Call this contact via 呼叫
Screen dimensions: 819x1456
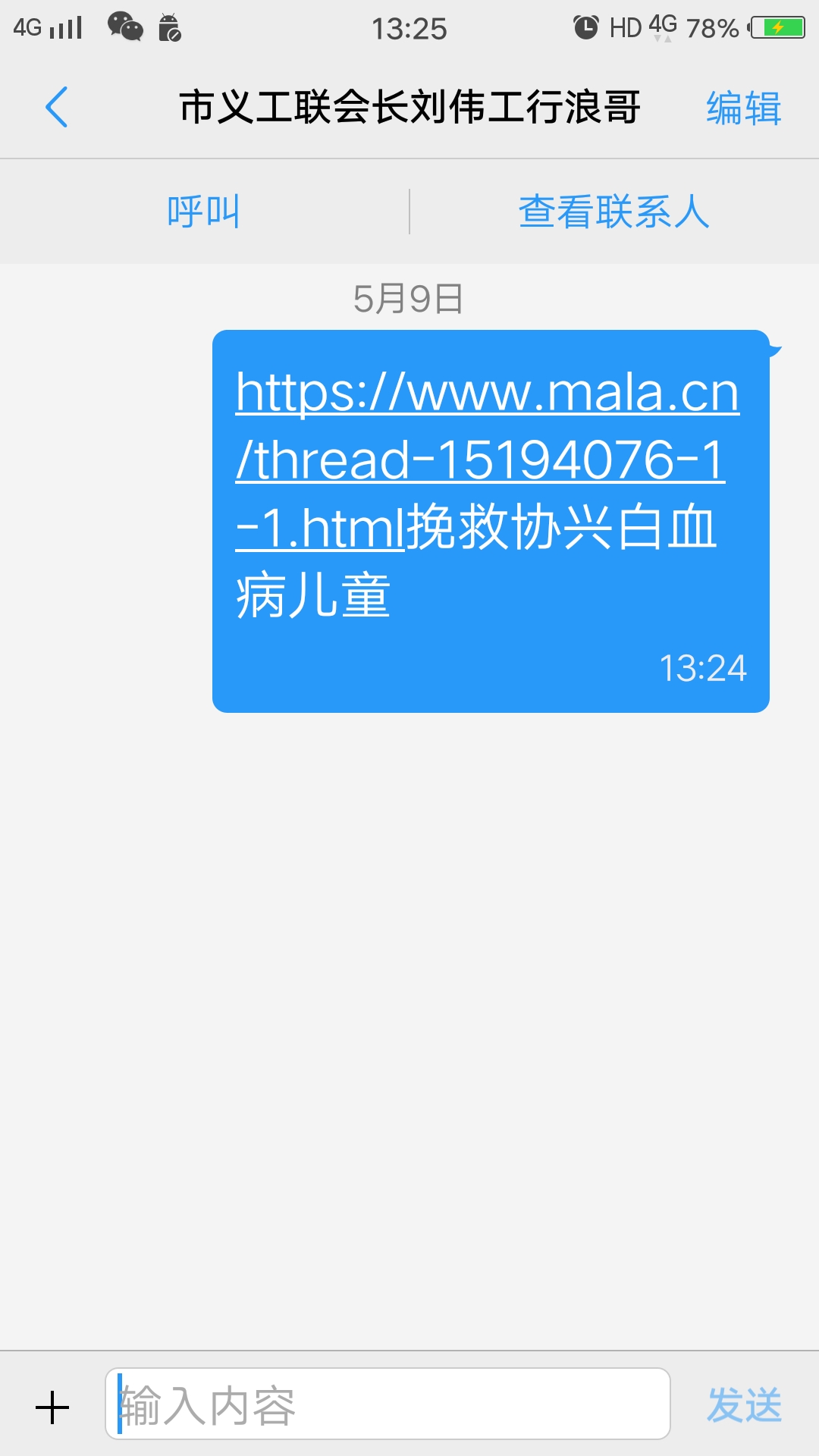point(203,212)
